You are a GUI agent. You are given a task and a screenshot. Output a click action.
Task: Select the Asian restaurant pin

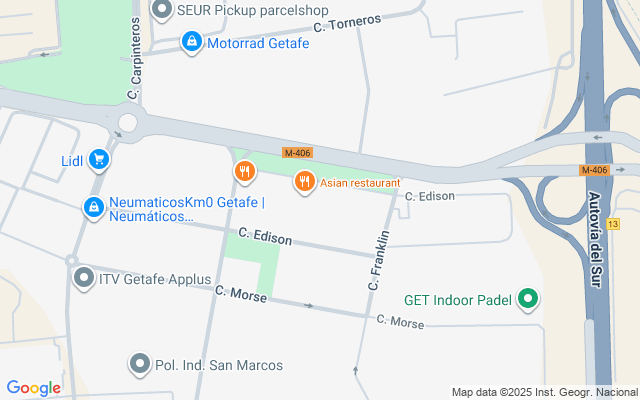304,182
